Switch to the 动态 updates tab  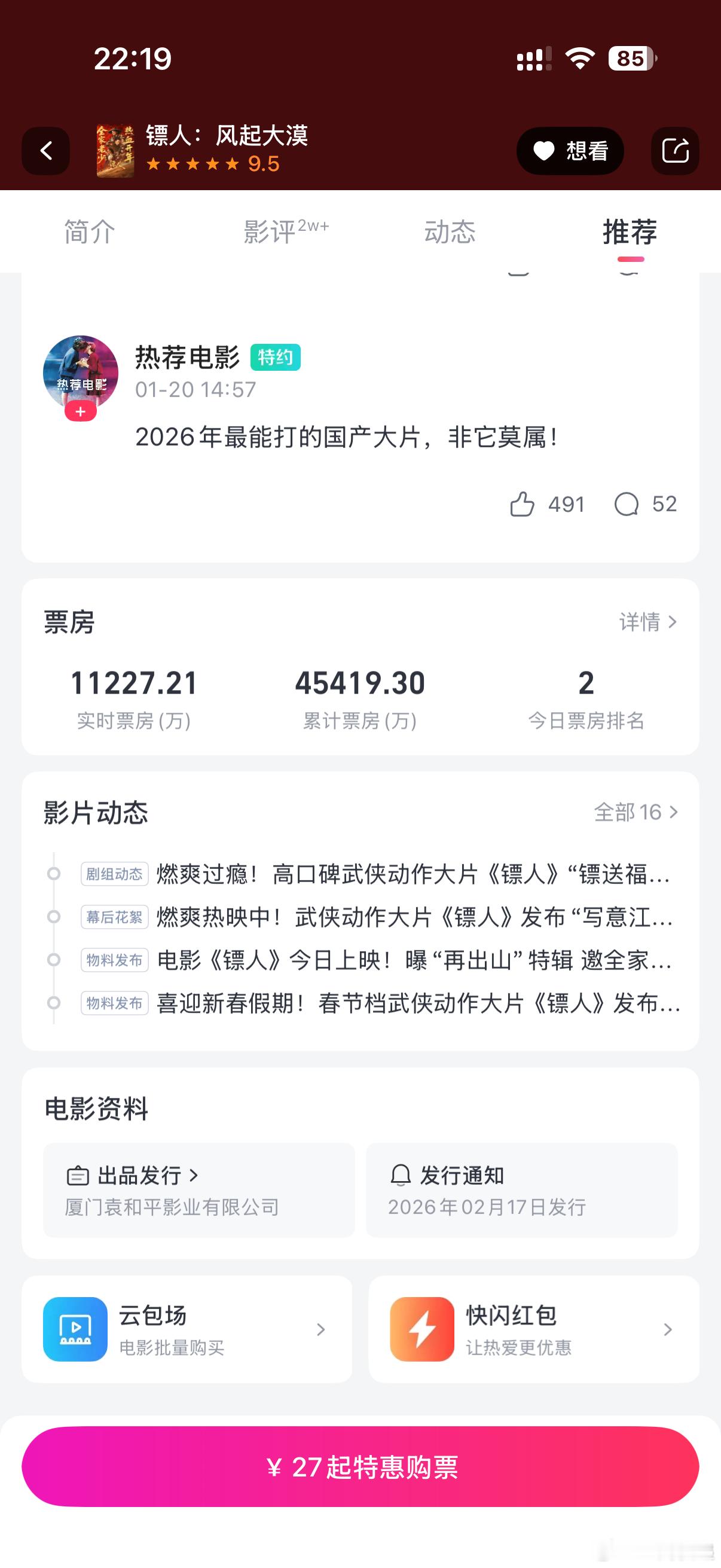449,232
